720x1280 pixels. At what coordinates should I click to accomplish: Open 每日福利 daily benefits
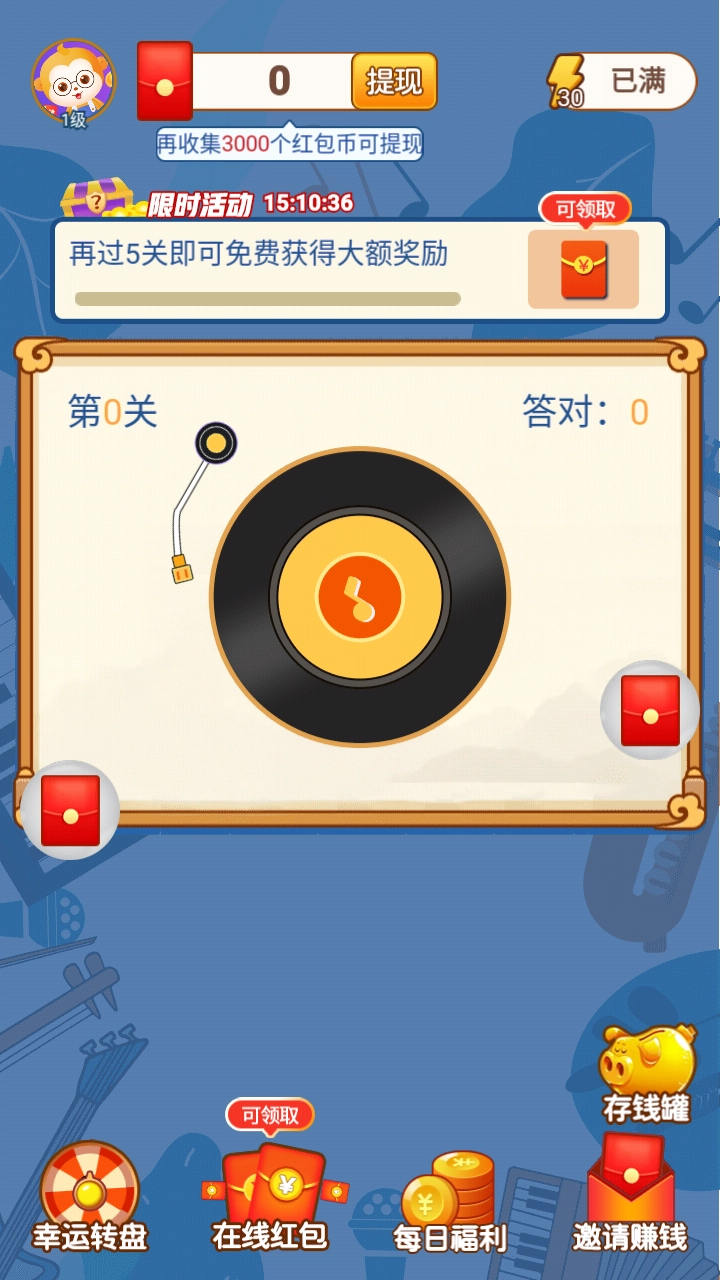(x=449, y=1200)
